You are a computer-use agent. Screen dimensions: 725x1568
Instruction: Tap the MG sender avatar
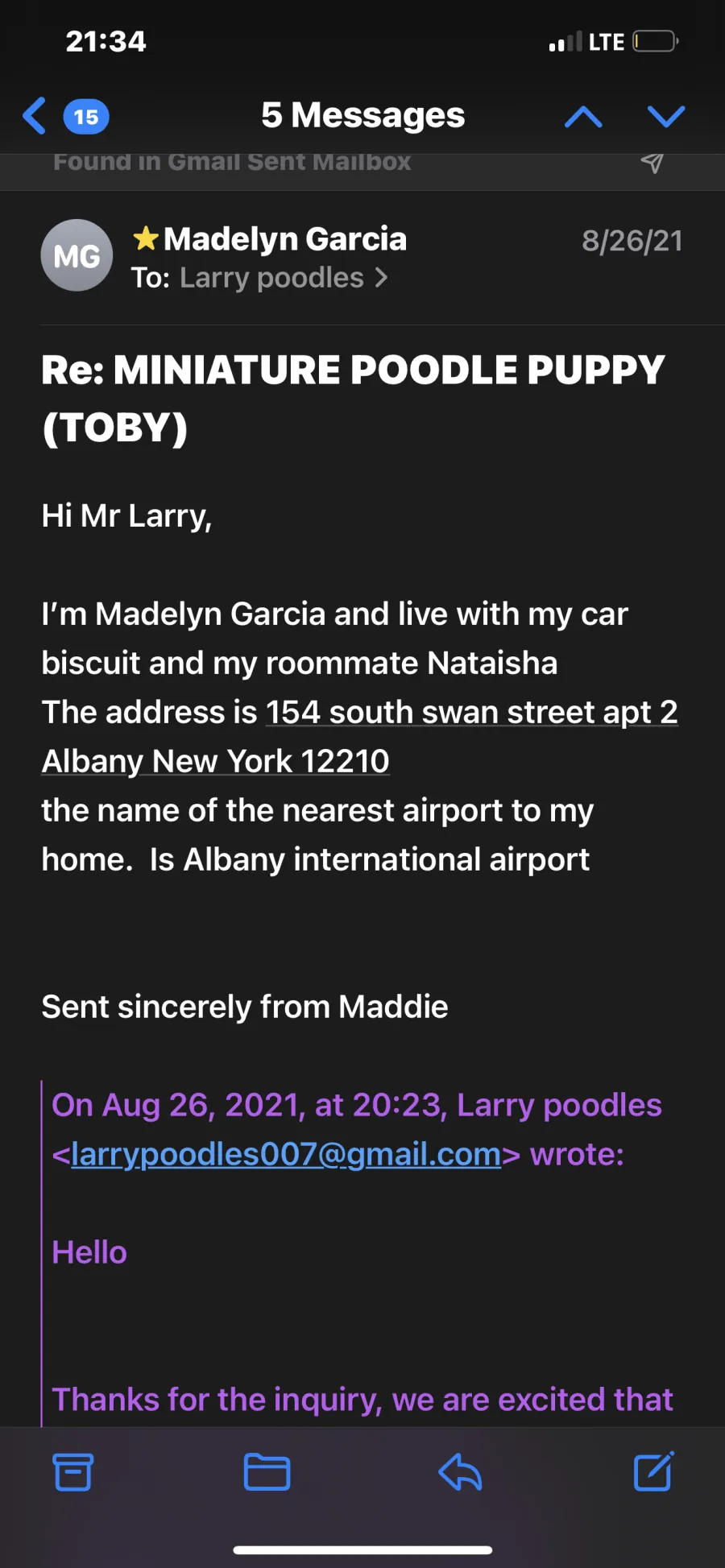tap(77, 255)
